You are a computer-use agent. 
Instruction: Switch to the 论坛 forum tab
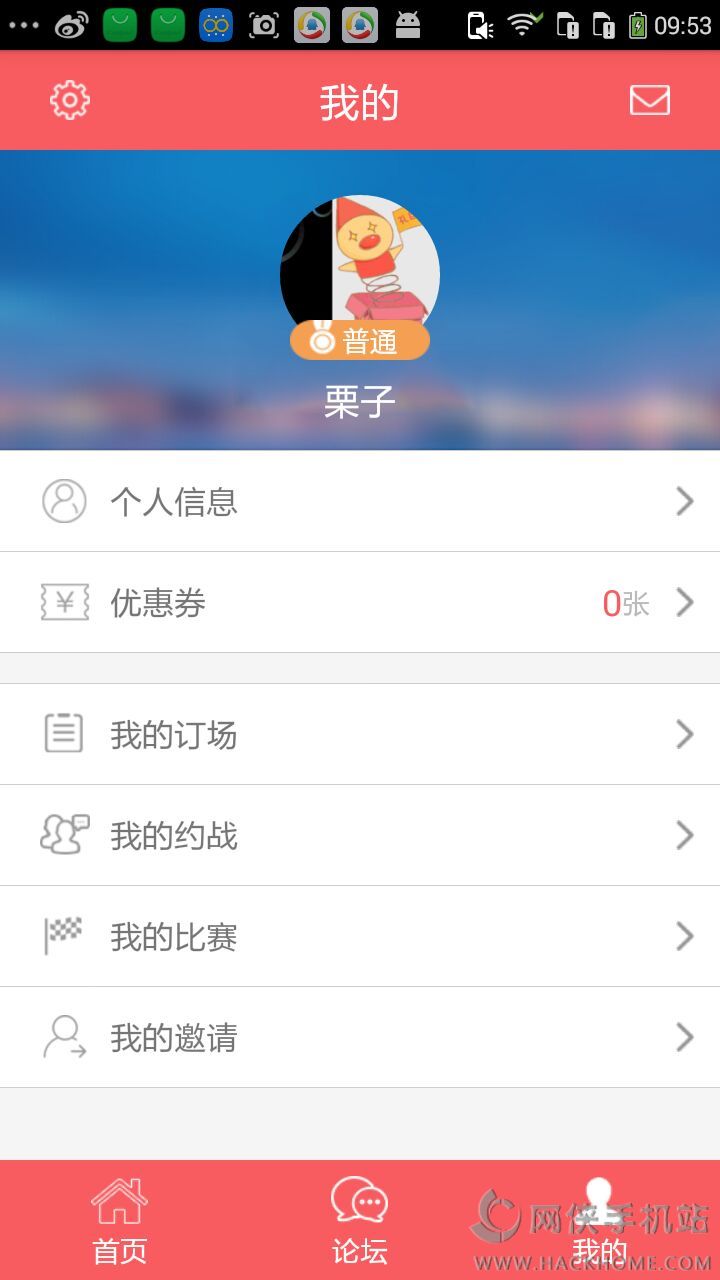[360, 1220]
